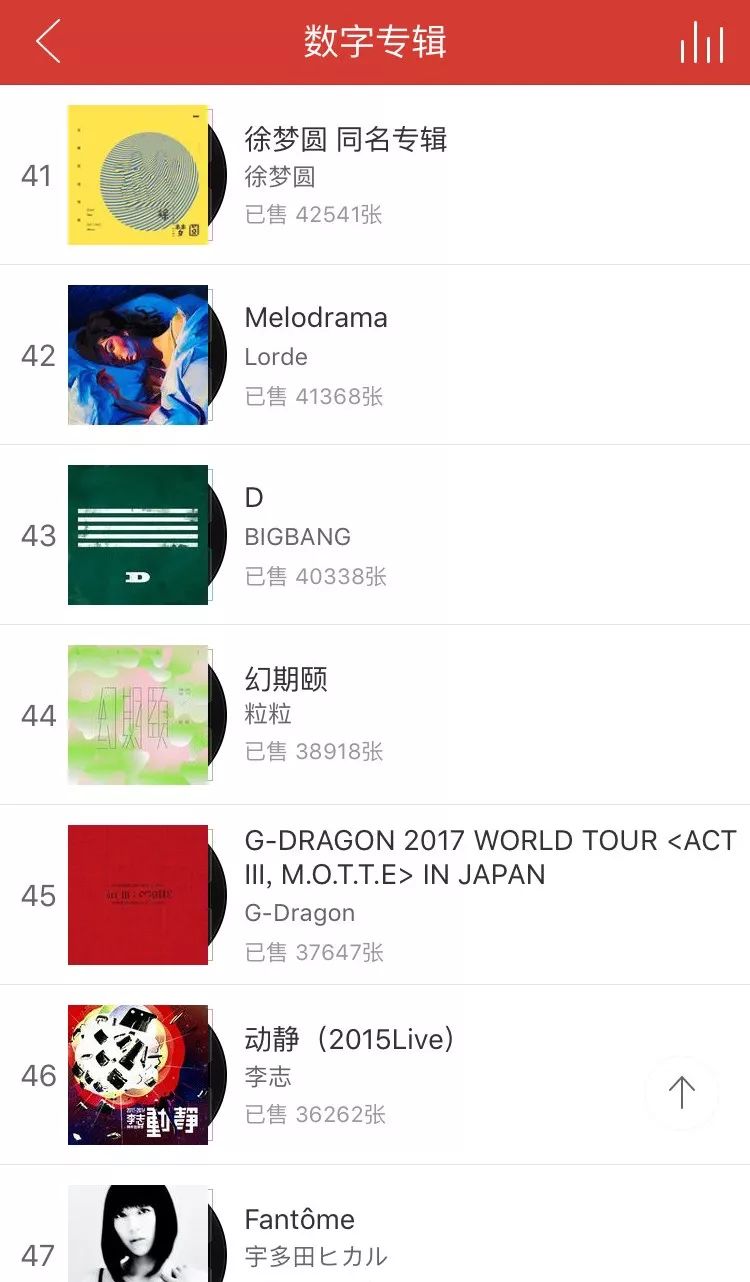750x1282 pixels.
Task: Open the now-playing bars icon
Action: (x=702, y=42)
